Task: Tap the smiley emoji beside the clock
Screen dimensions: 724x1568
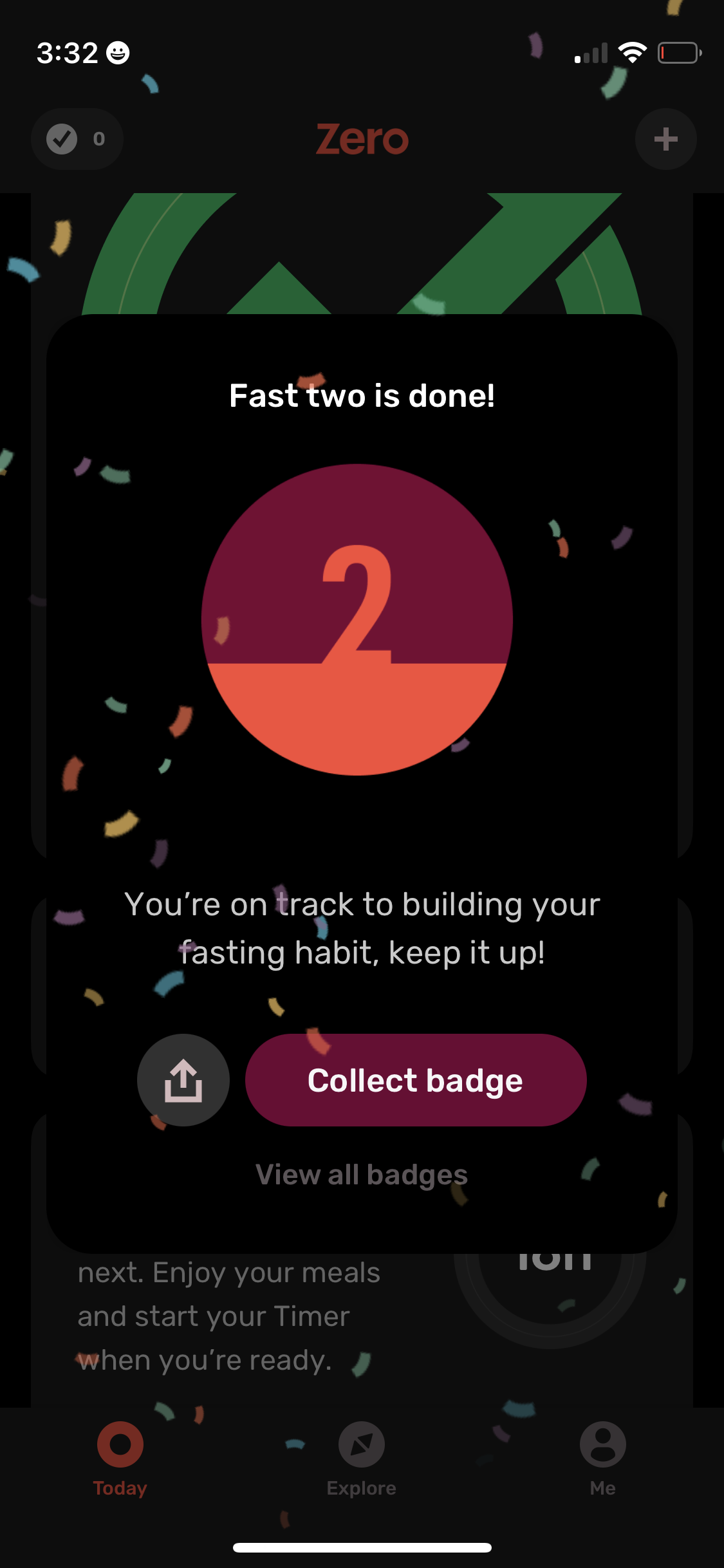Action: pos(118,53)
